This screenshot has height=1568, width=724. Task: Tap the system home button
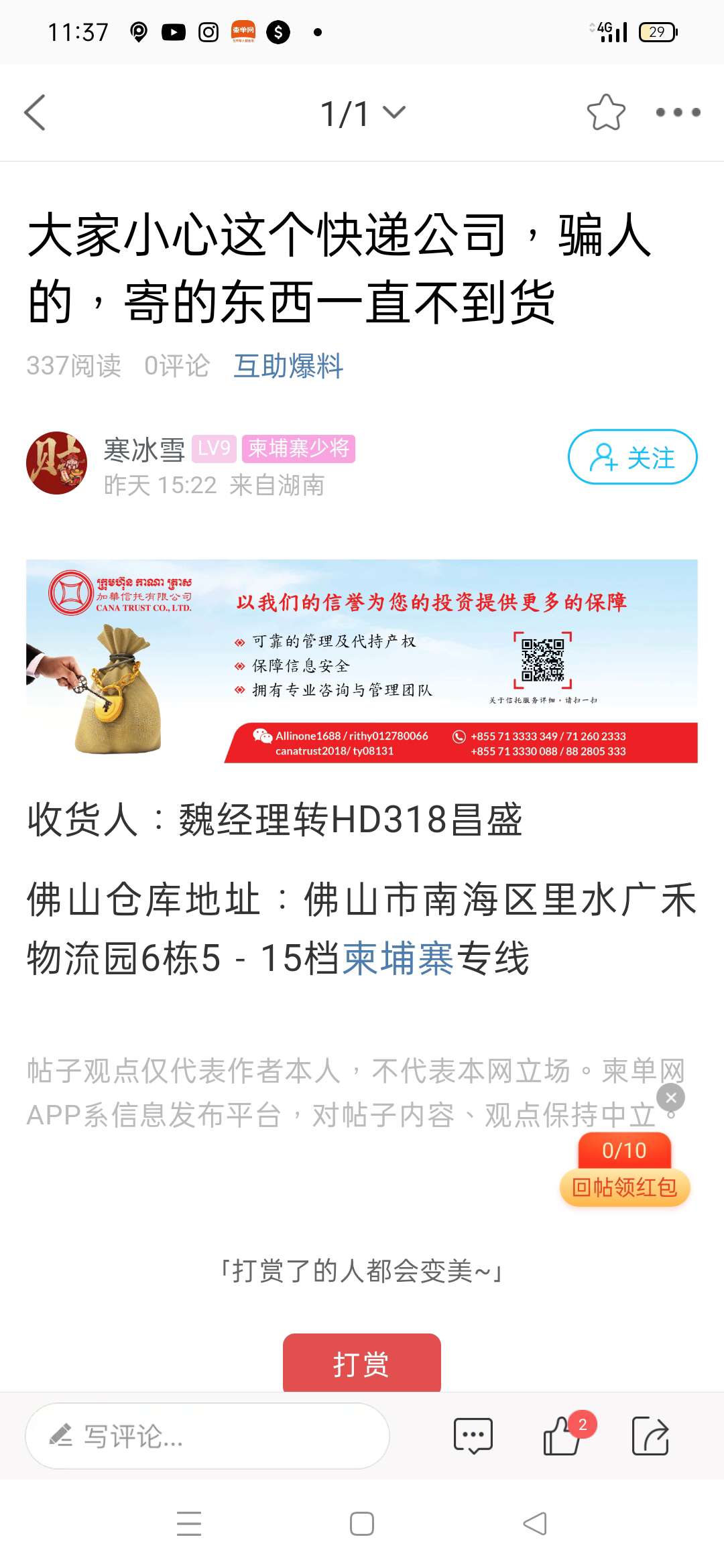point(362,1524)
